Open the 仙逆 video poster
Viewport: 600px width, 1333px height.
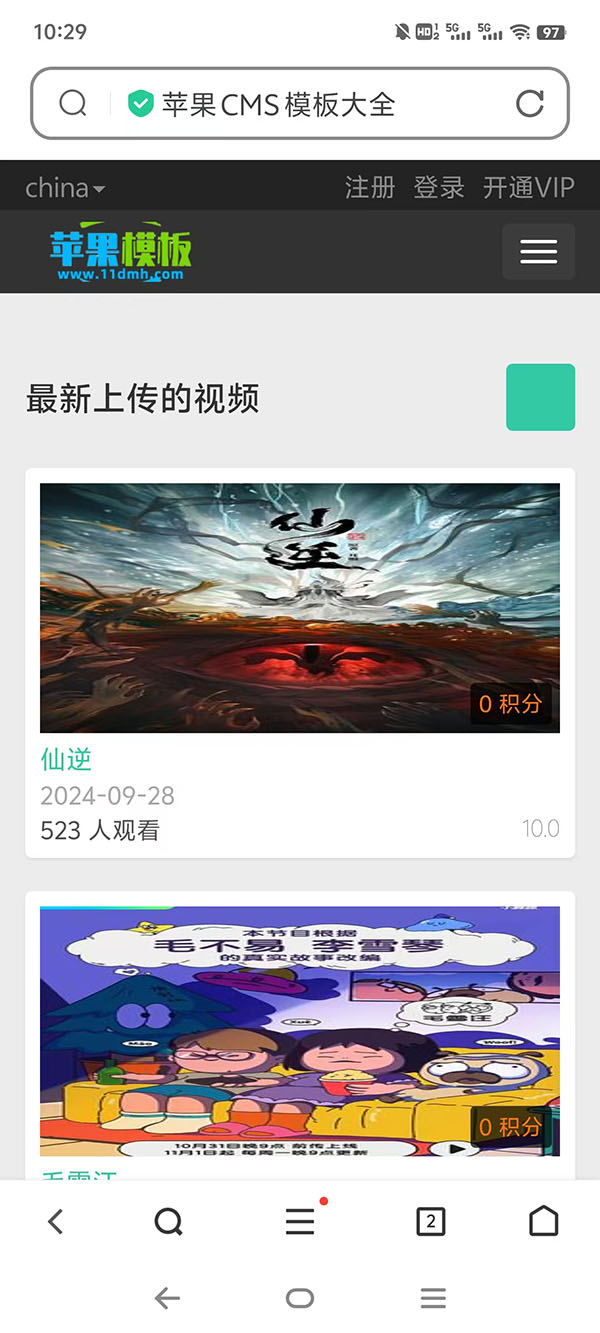300,608
